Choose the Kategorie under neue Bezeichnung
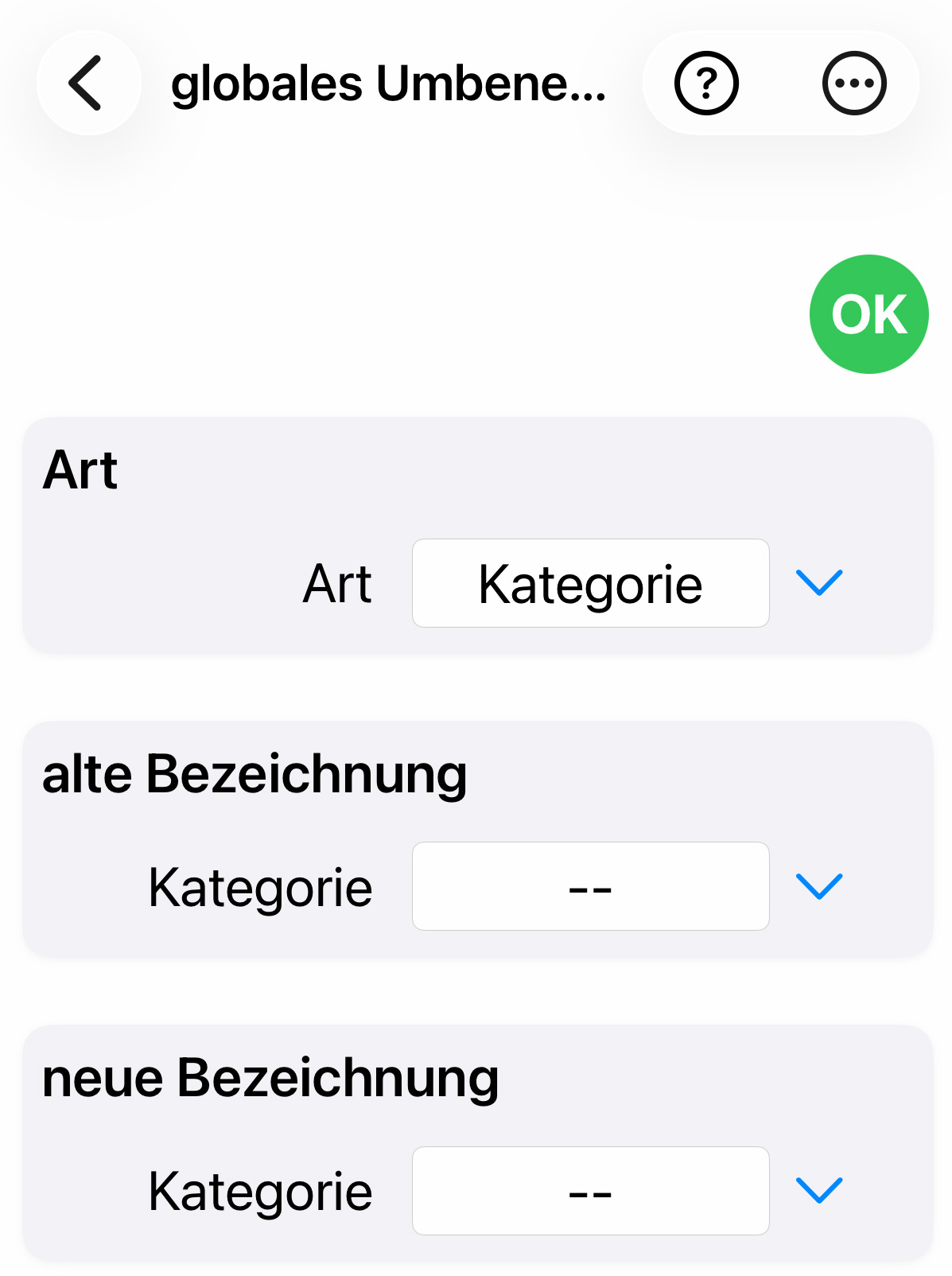952x1276 pixels. 590,1191
